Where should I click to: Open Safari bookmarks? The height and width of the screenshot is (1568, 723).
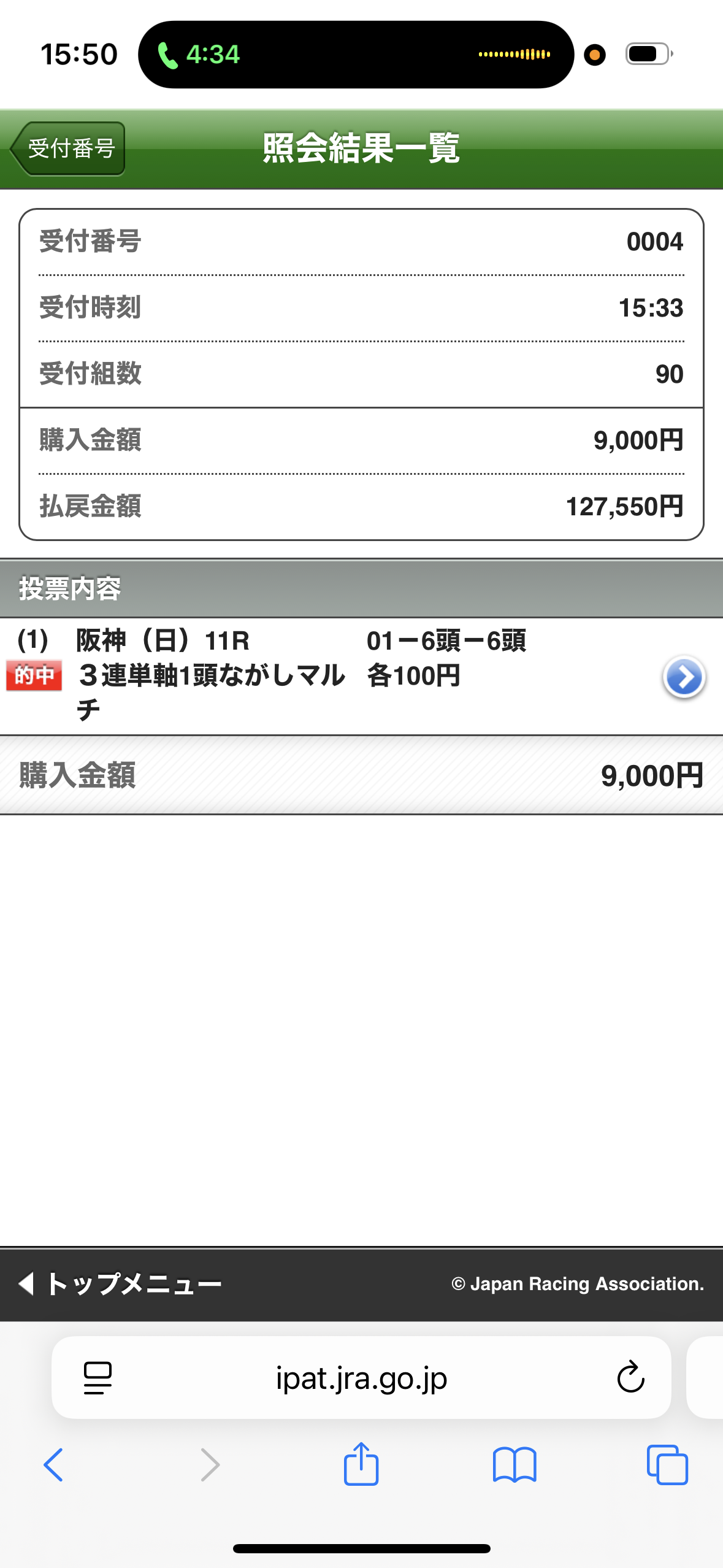(515, 1465)
